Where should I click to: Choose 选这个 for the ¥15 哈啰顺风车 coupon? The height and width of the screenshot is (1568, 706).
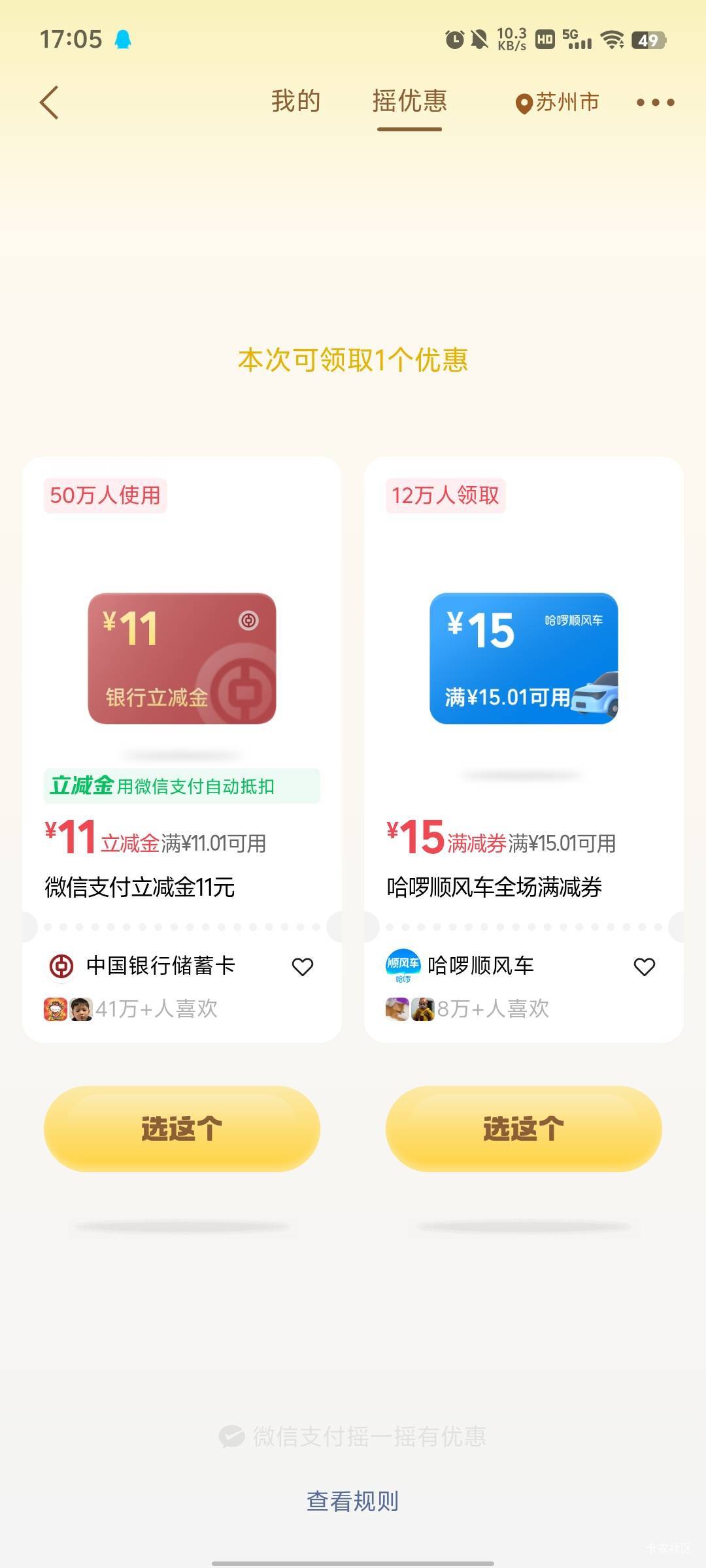tap(524, 1128)
